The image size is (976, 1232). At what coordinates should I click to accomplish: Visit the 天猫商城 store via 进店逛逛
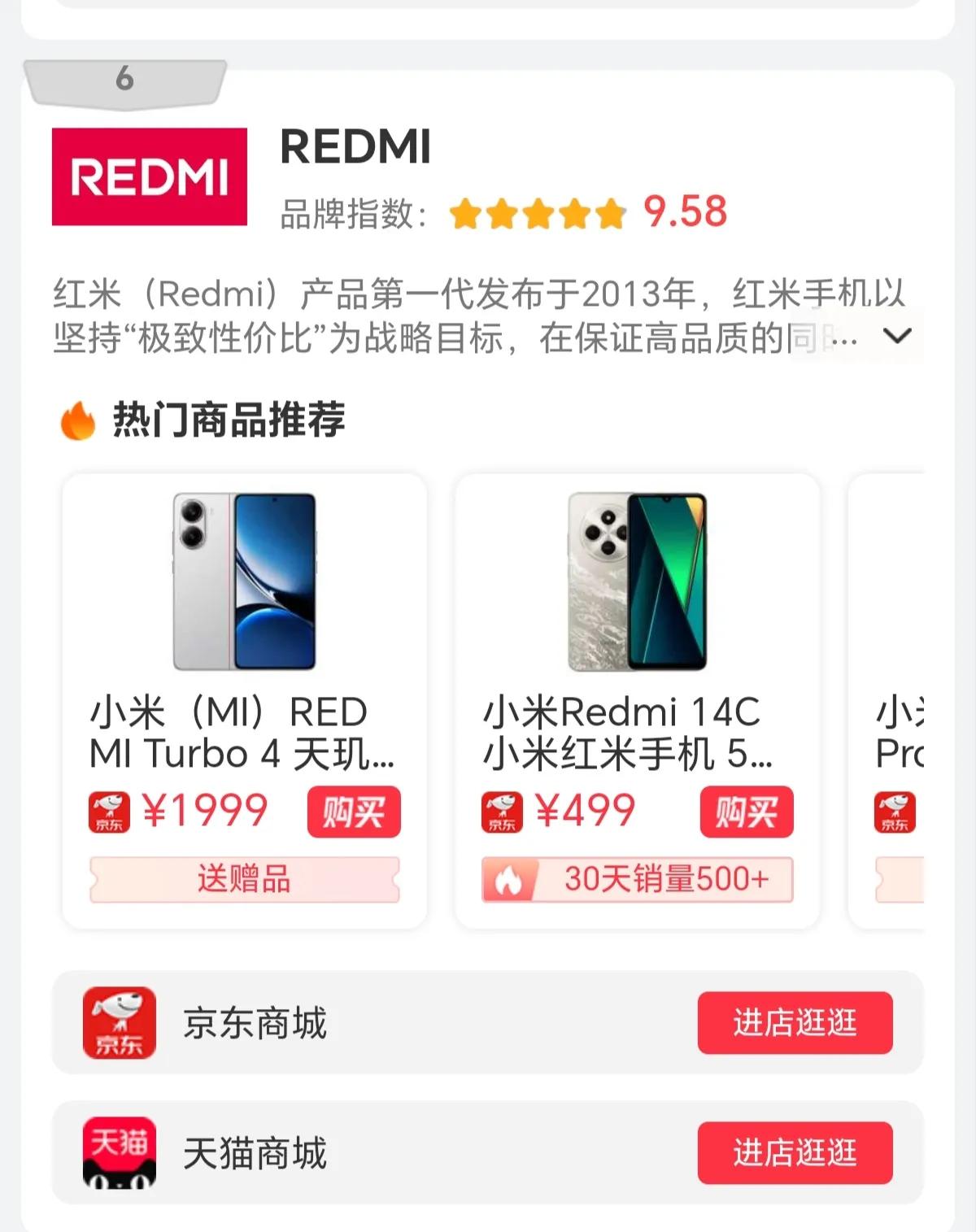click(795, 1152)
